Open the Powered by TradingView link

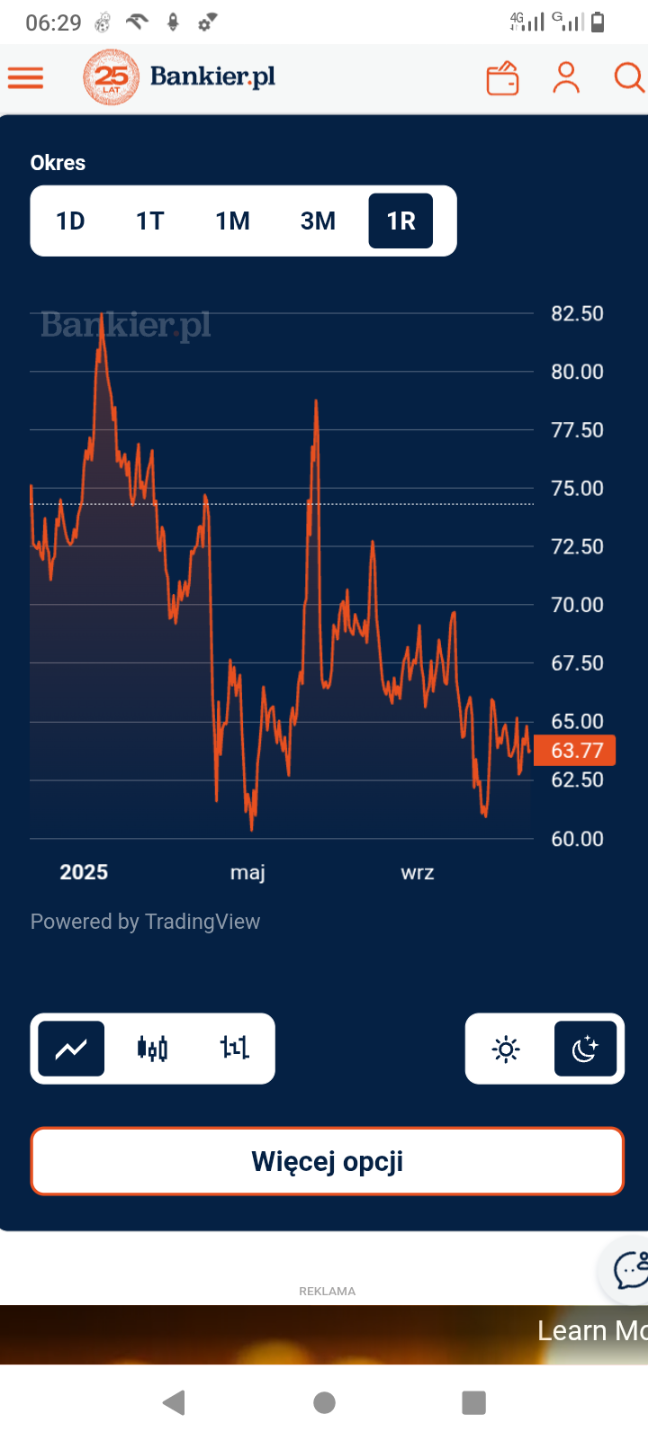click(145, 922)
